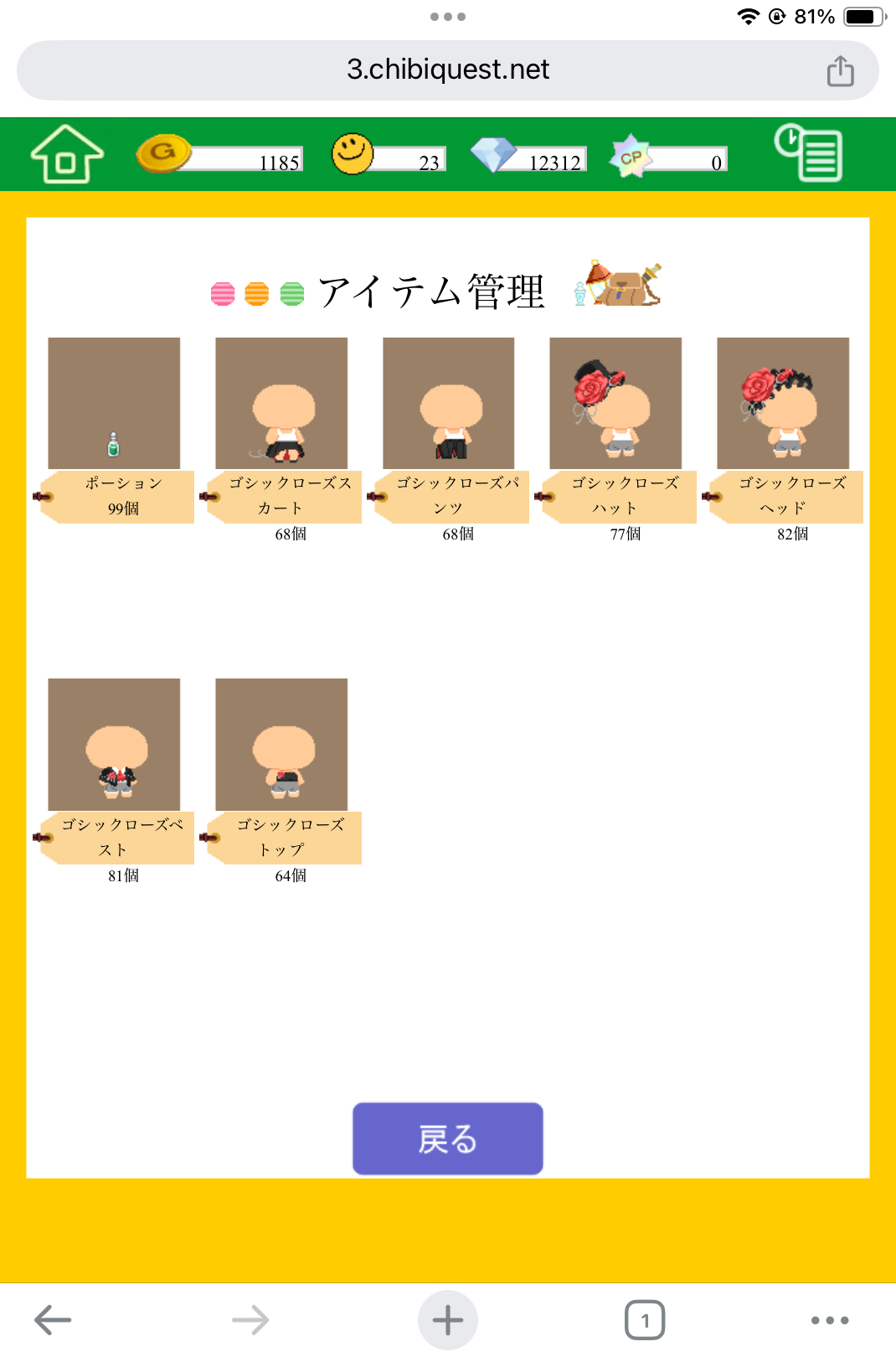
Task: Open the ゴシックローズスカート item
Action: (x=281, y=404)
